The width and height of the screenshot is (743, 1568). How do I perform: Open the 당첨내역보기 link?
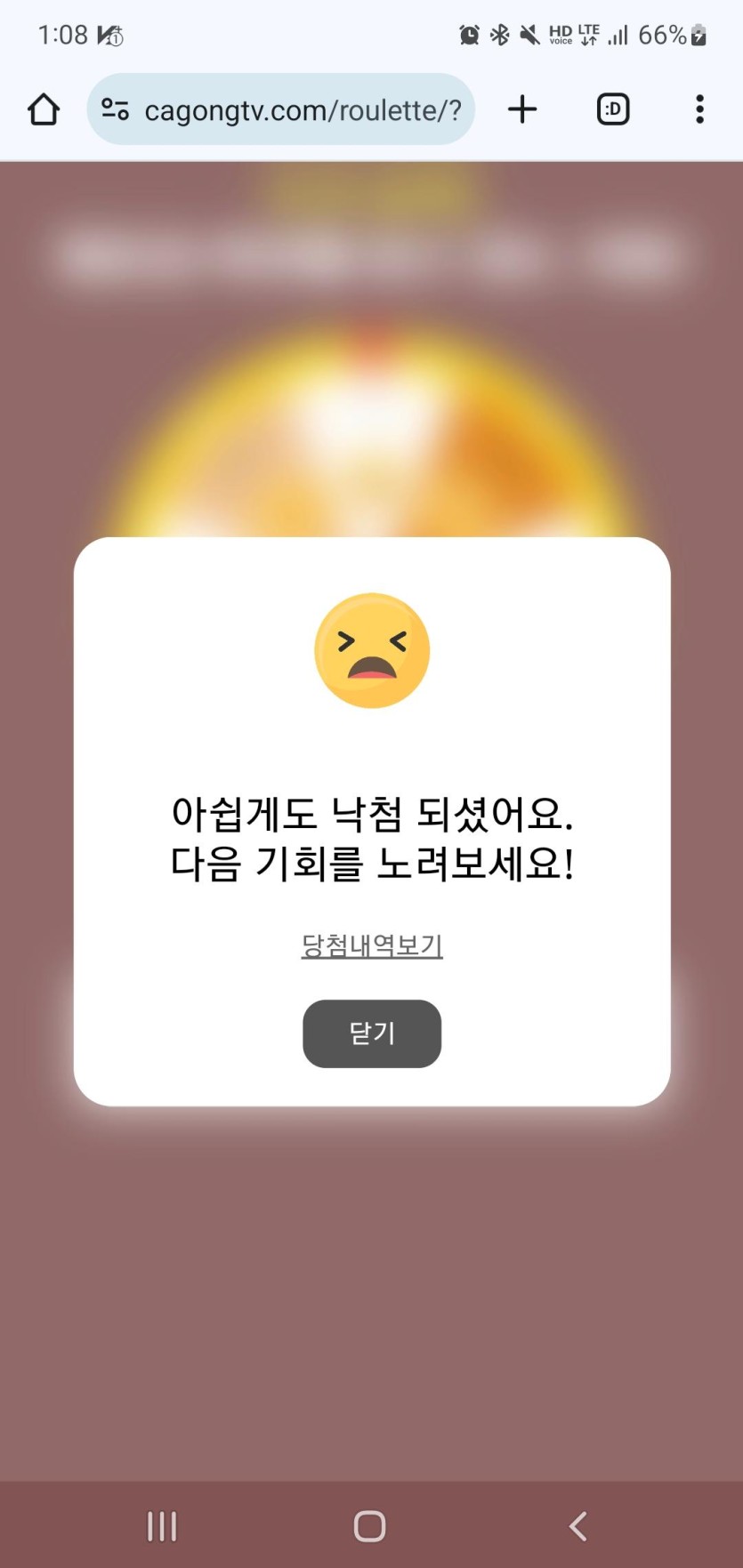[372, 945]
